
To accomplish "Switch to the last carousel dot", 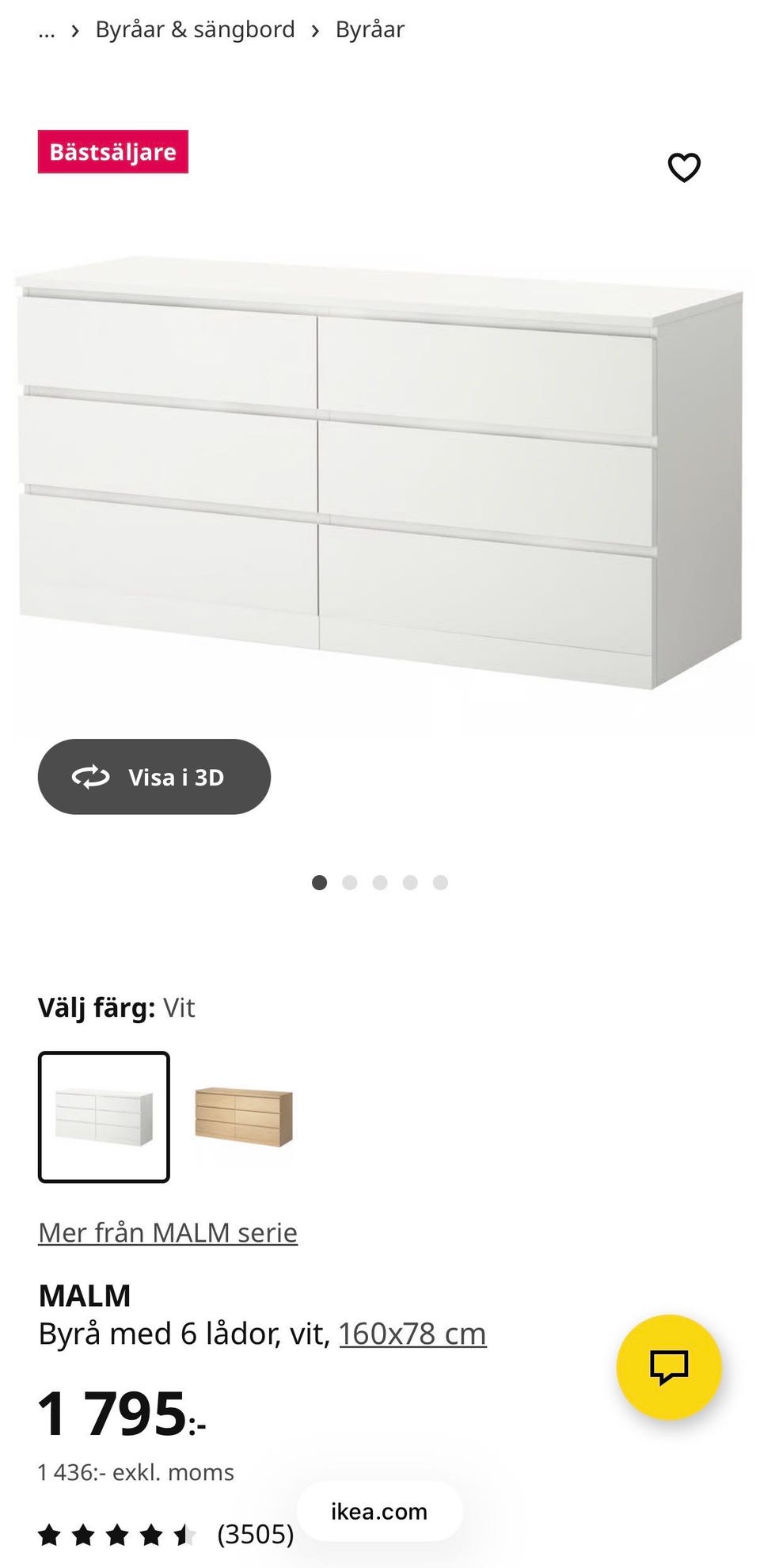I will pyautogui.click(x=440, y=882).
